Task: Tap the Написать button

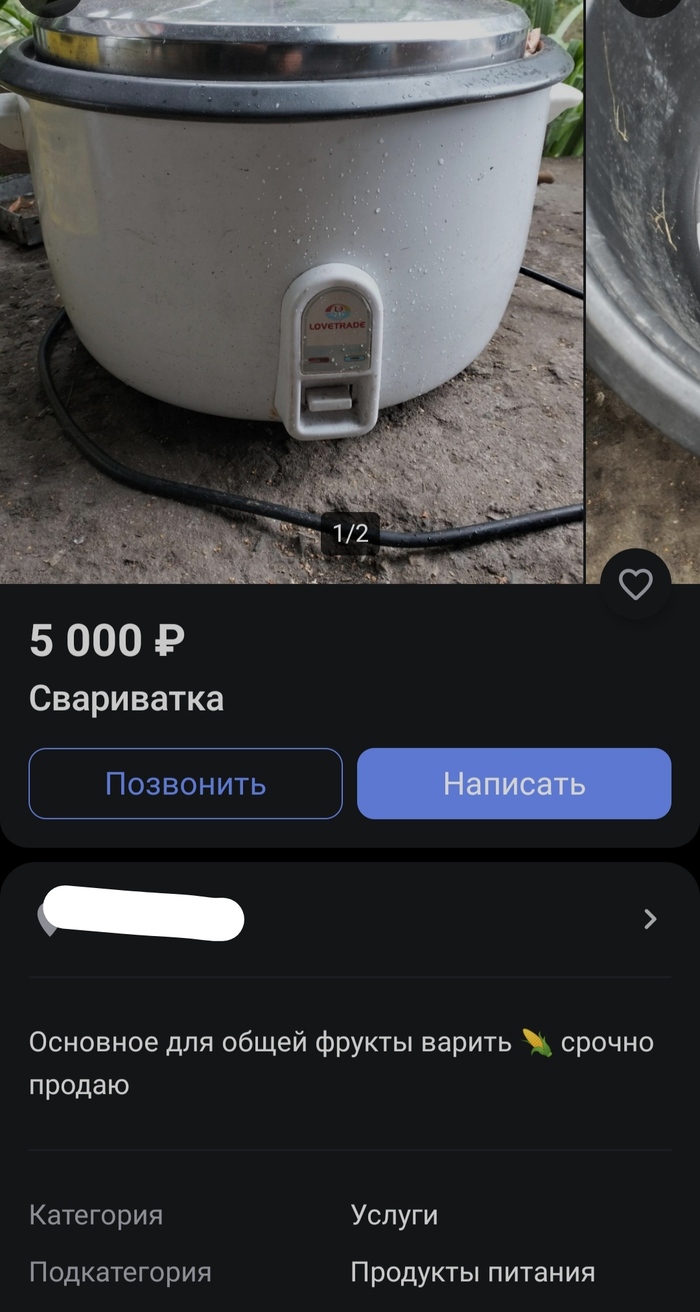Action: 514,784
